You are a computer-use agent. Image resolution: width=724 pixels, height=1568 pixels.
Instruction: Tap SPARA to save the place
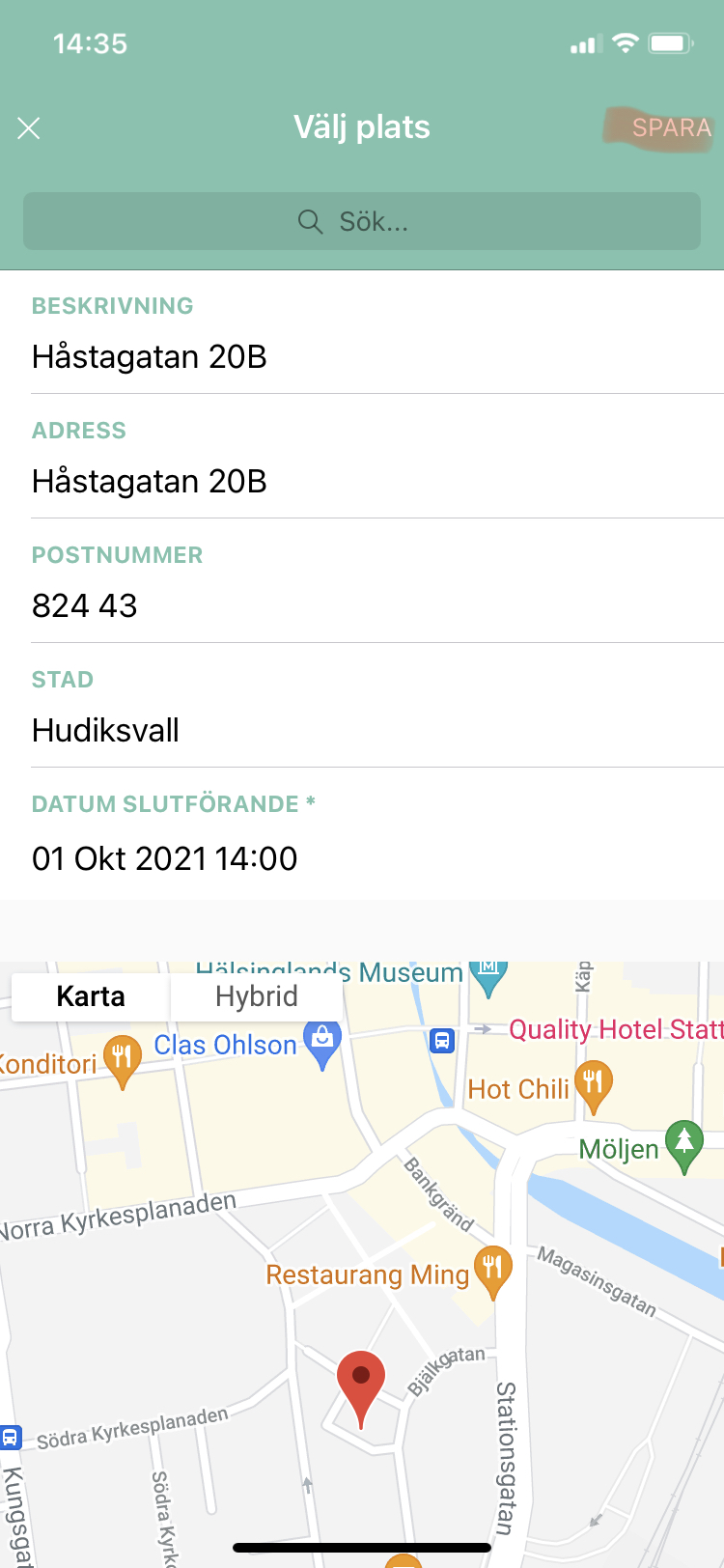[x=671, y=128]
